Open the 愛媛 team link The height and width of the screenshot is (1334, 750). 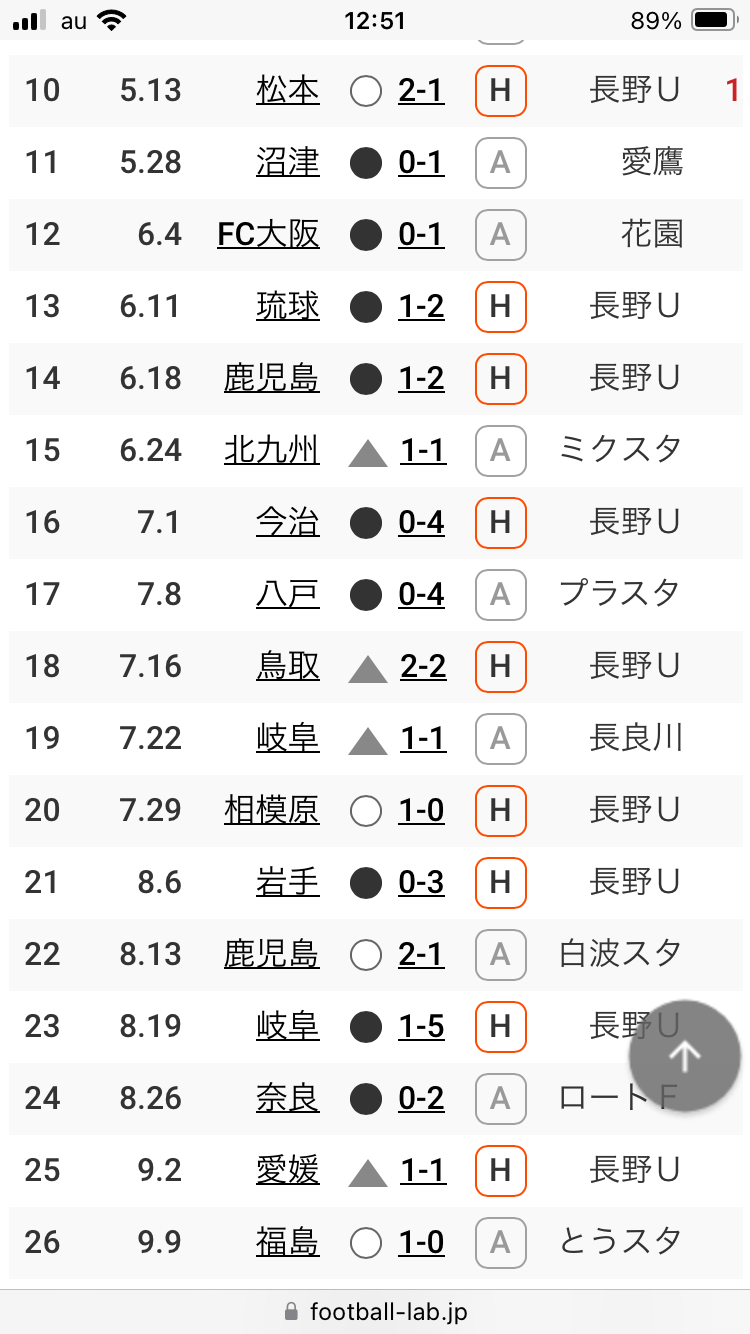tap(288, 1170)
